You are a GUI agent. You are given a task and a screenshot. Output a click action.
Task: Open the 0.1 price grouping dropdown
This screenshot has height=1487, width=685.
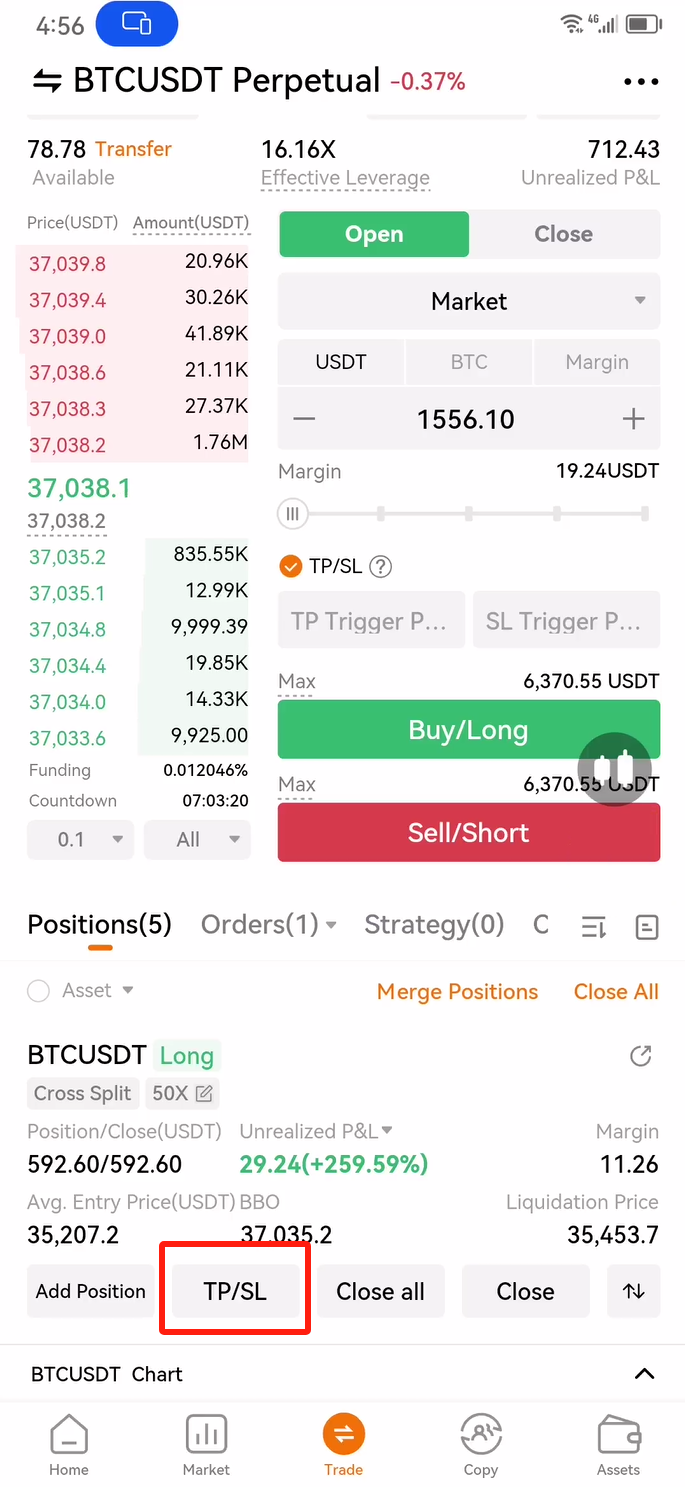coord(81,839)
